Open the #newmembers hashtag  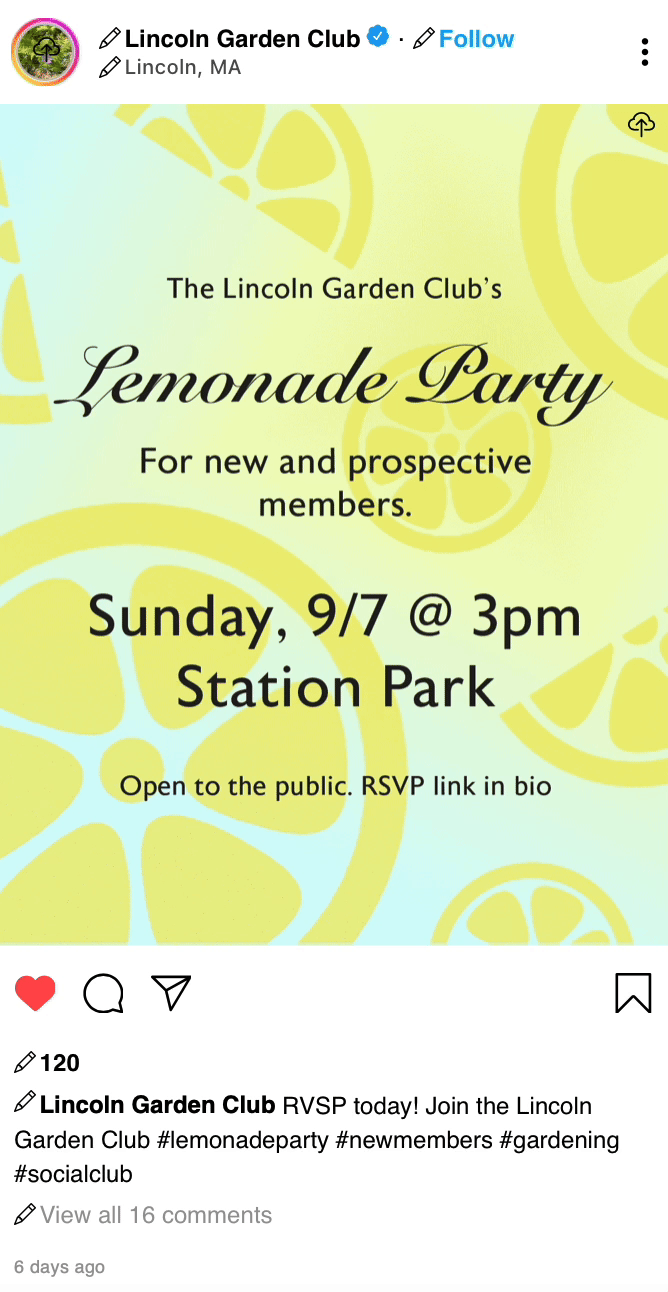pos(416,1140)
